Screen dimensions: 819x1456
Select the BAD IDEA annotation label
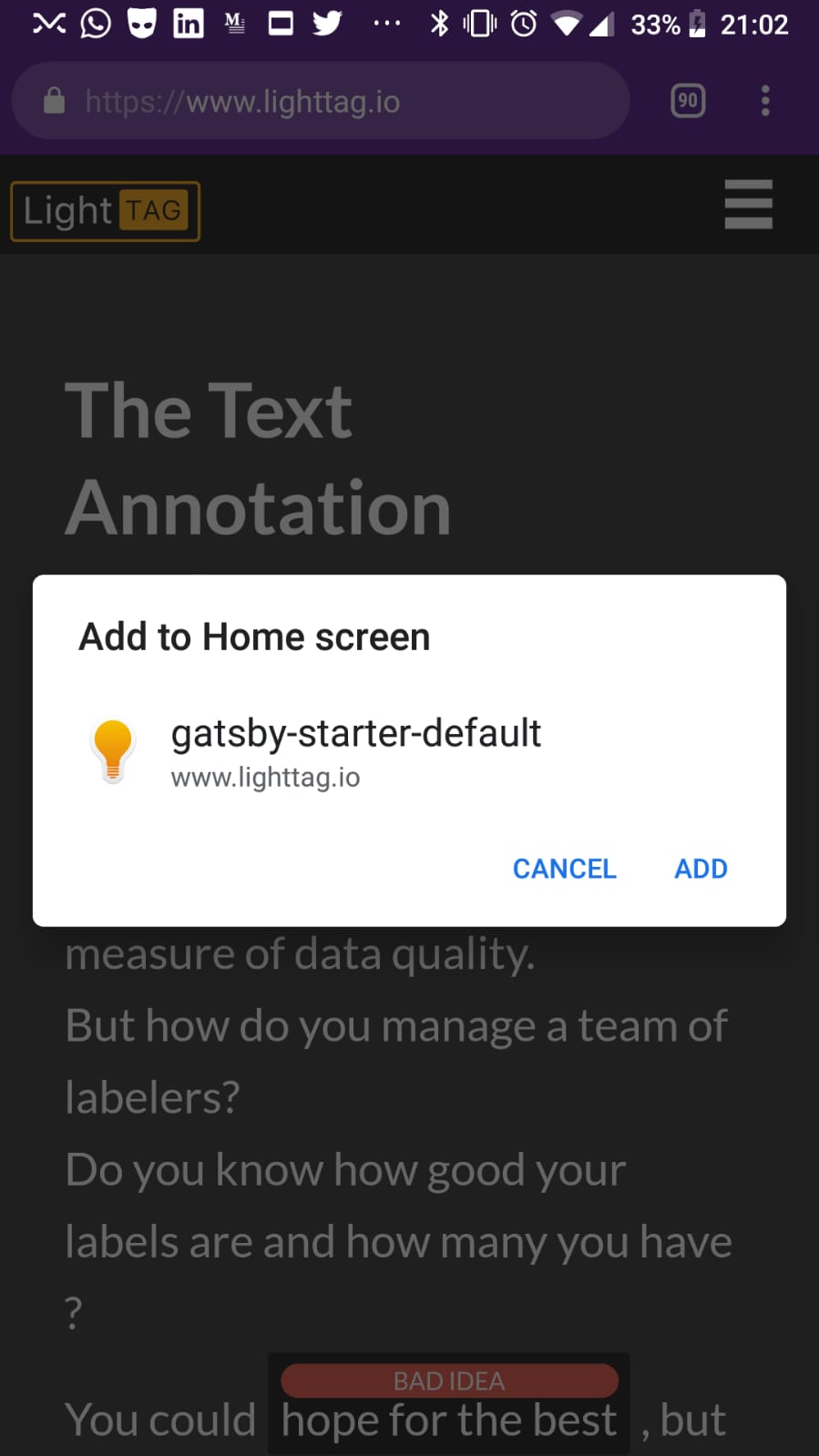click(449, 1380)
